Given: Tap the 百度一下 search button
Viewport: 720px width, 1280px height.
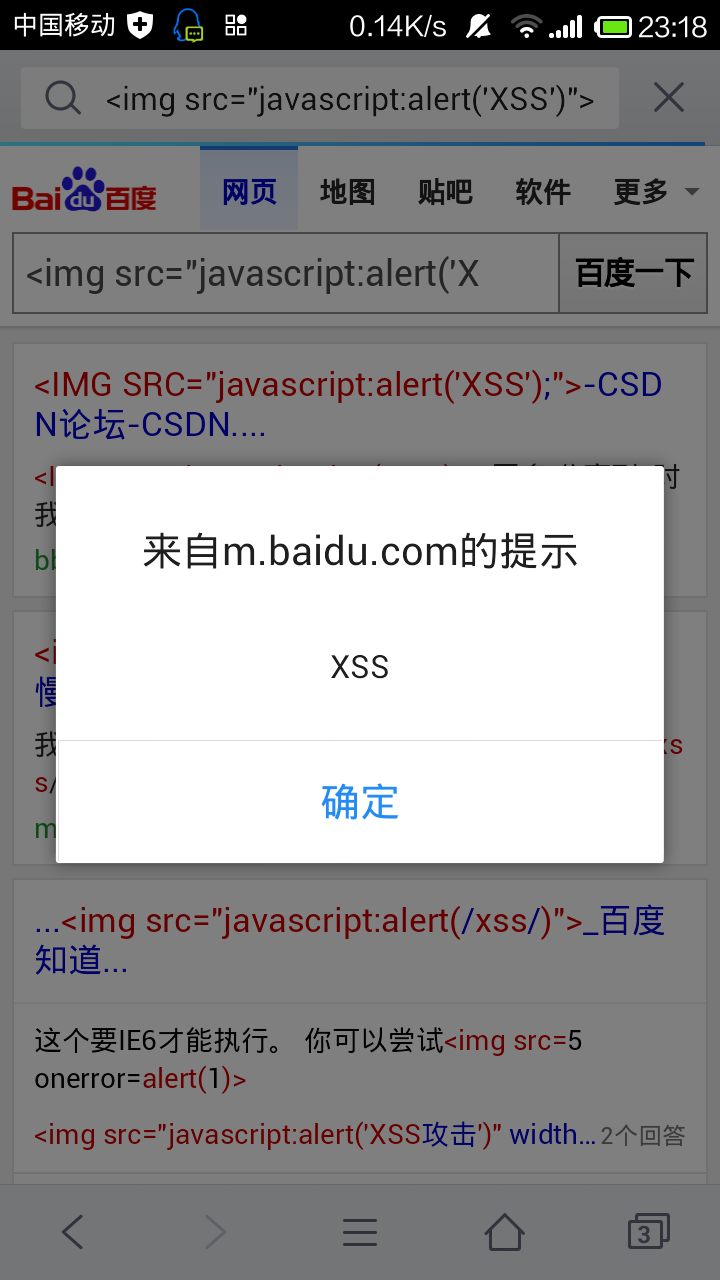Looking at the screenshot, I should (634, 273).
